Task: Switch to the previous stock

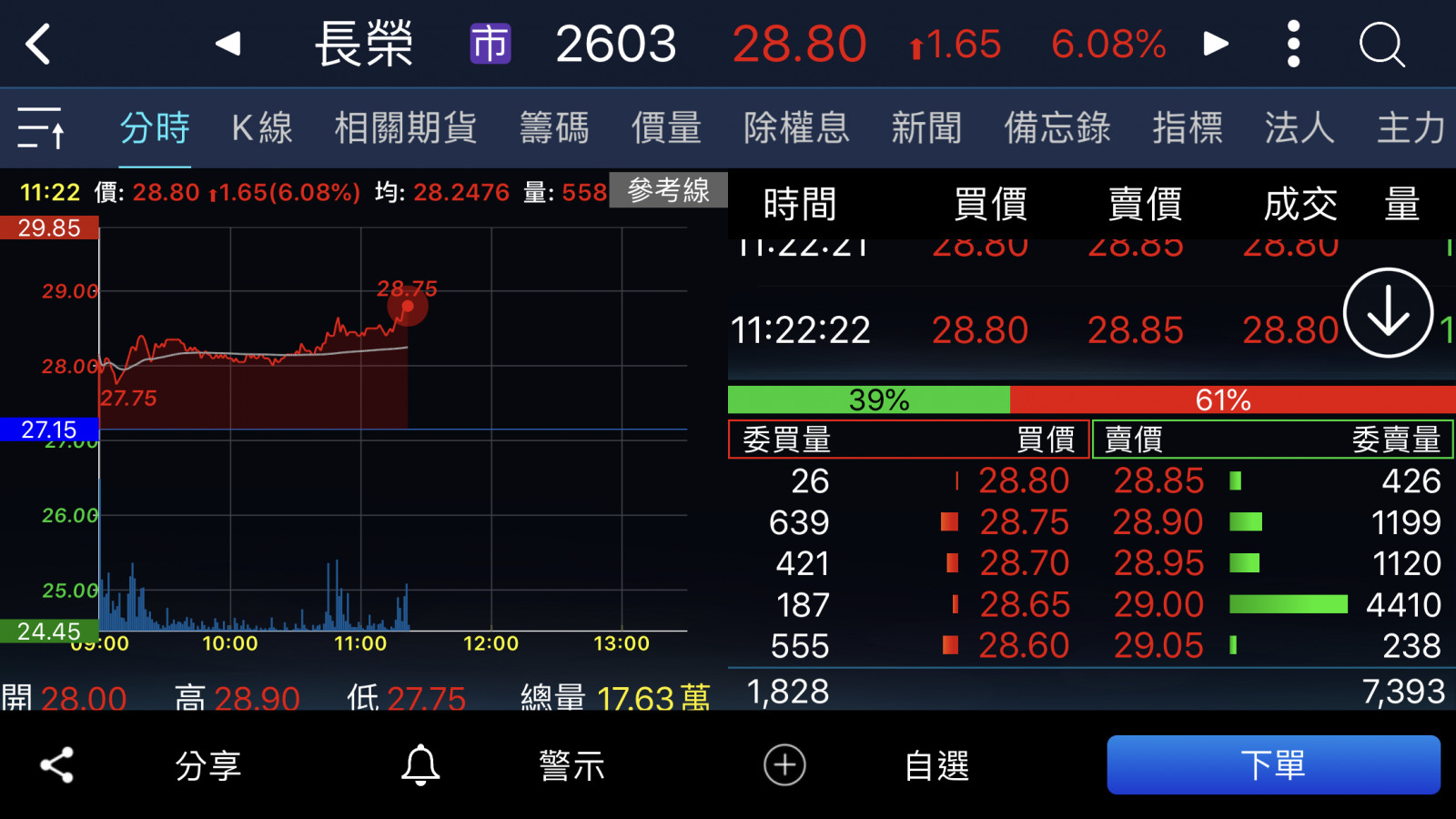Action: point(227,44)
